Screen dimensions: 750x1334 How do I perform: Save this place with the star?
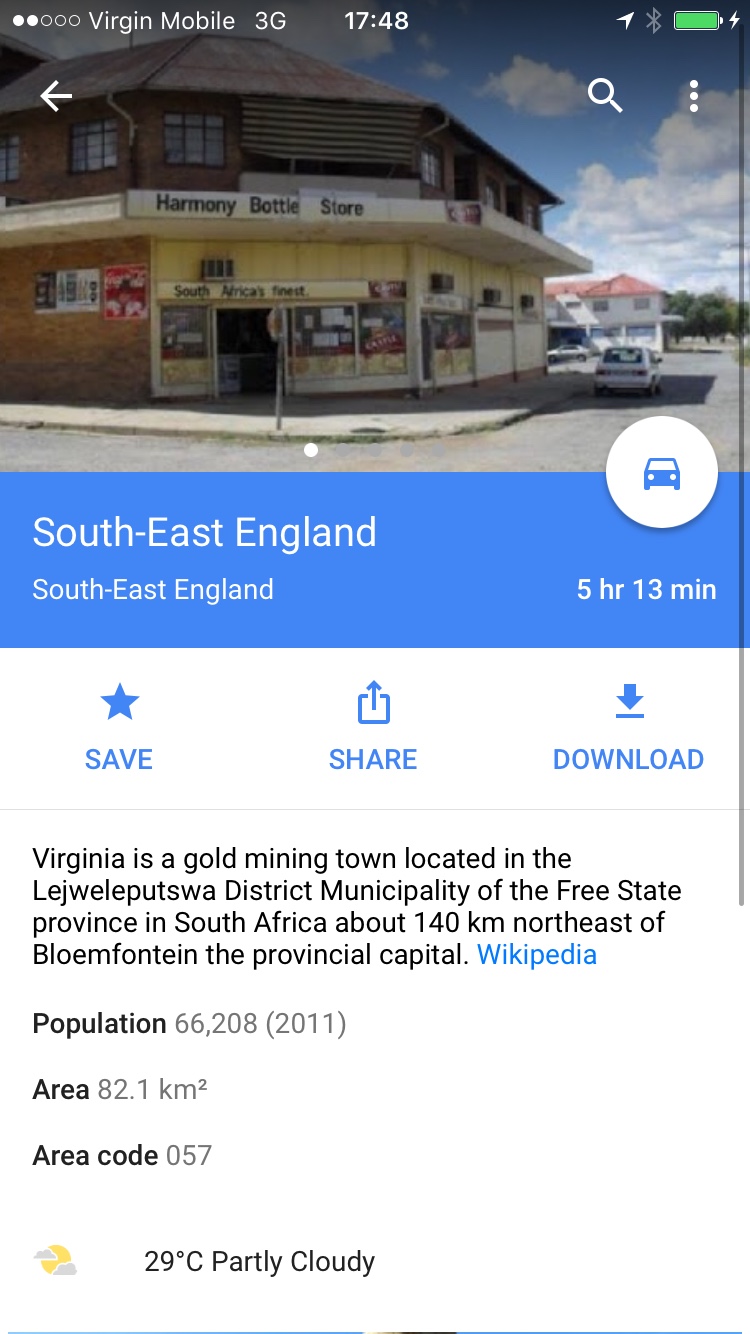pos(119,727)
